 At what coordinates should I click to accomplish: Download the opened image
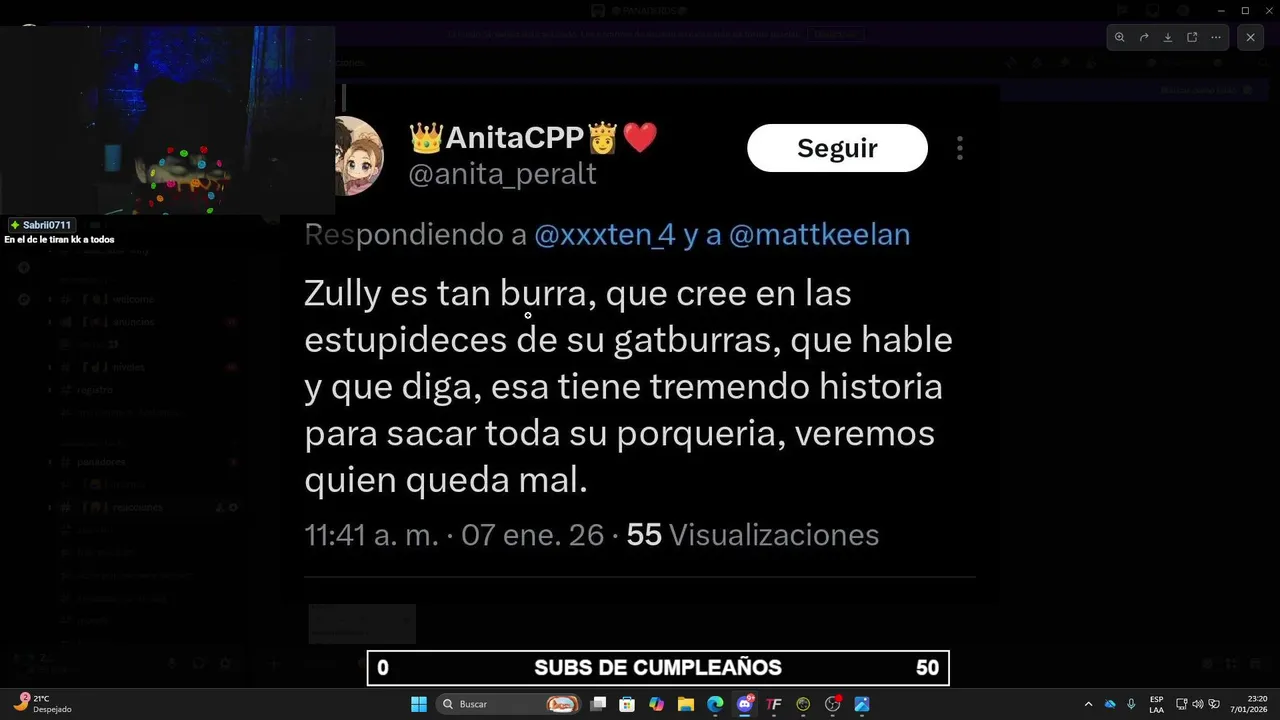coord(1168,37)
